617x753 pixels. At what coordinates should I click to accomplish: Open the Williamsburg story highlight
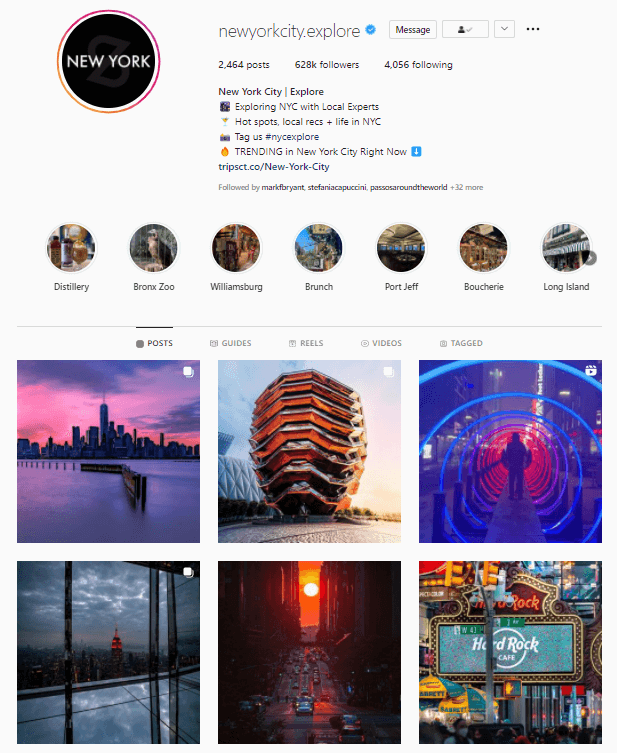click(236, 248)
